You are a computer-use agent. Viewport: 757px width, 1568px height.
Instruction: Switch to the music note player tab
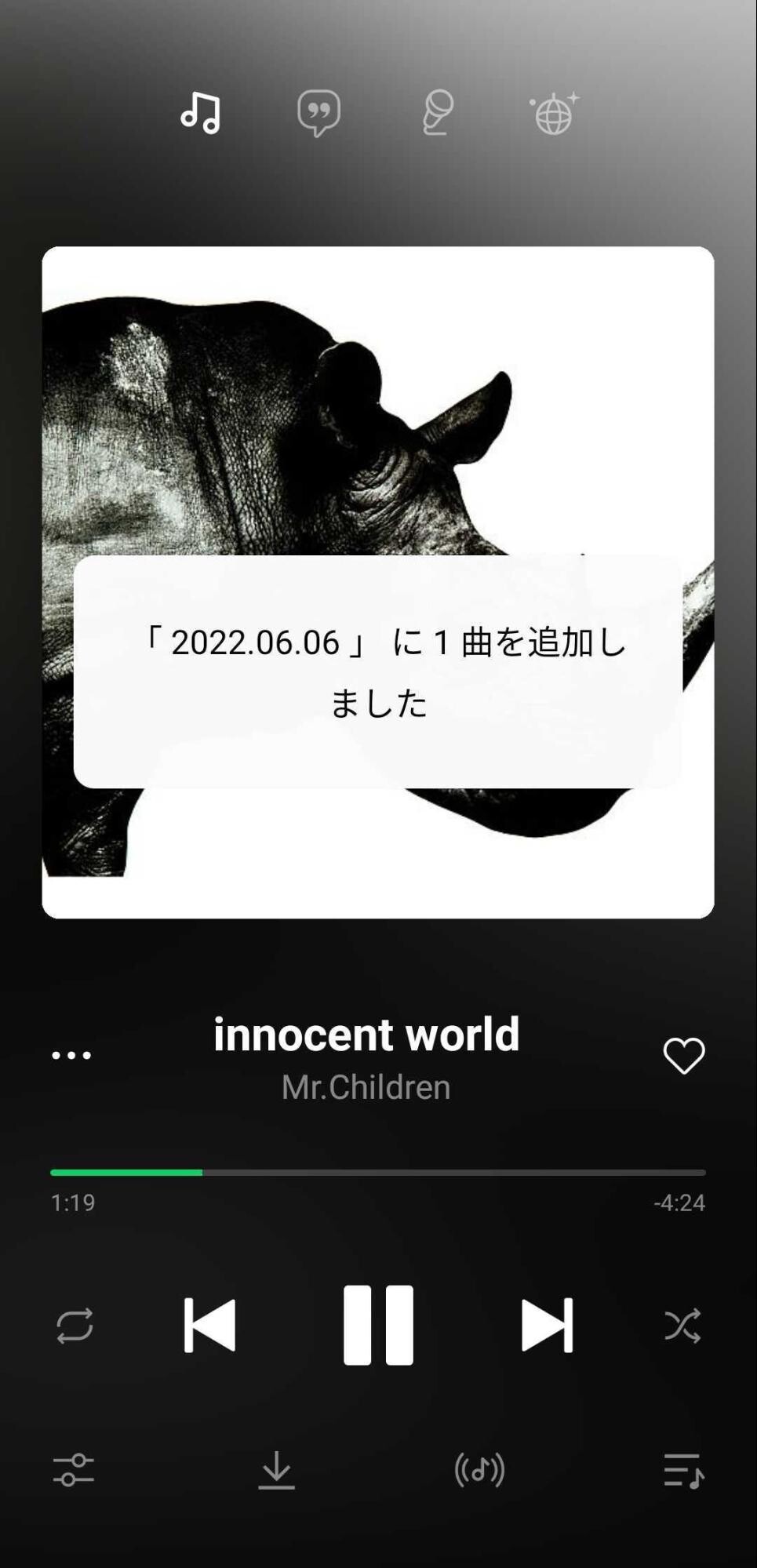point(201,113)
